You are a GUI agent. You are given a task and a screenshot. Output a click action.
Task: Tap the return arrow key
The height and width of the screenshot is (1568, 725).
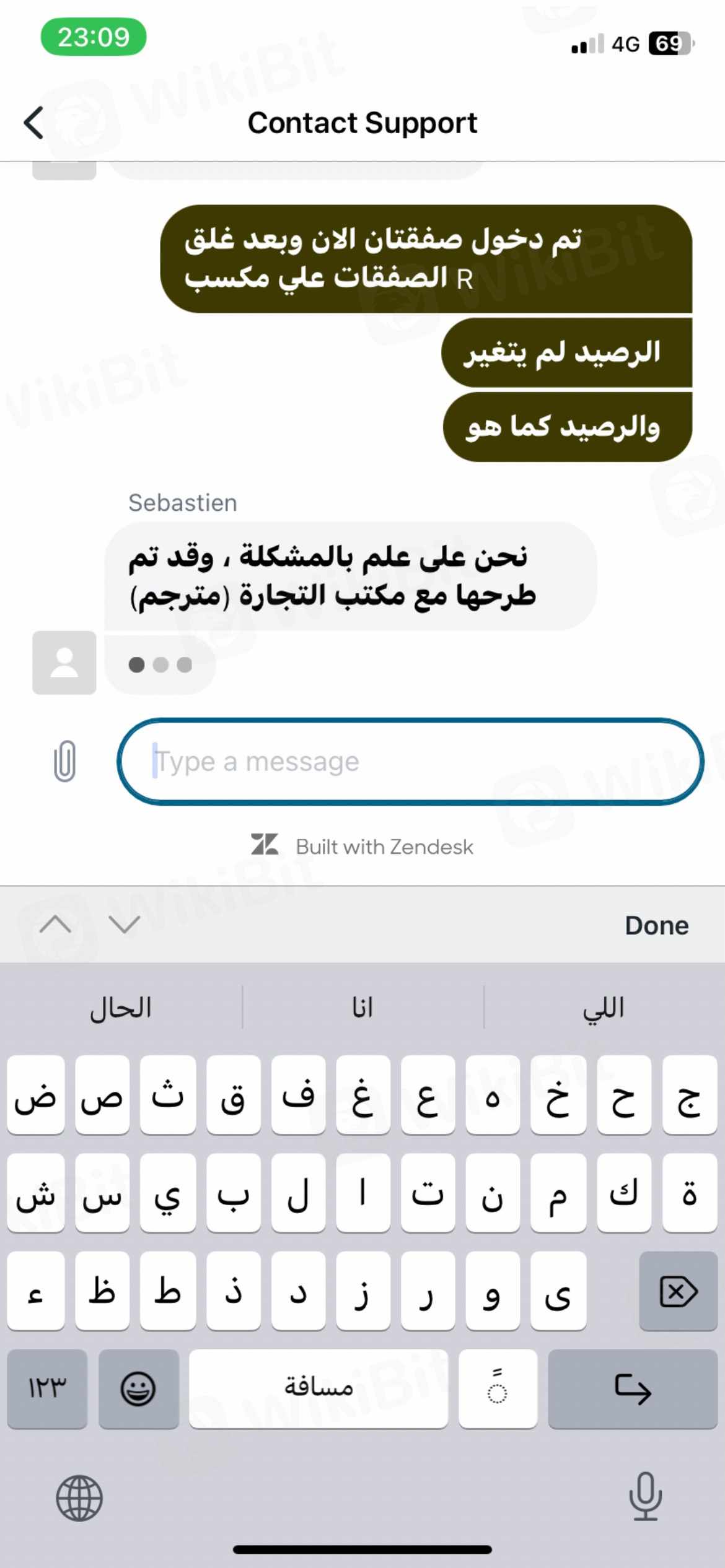click(x=632, y=1389)
